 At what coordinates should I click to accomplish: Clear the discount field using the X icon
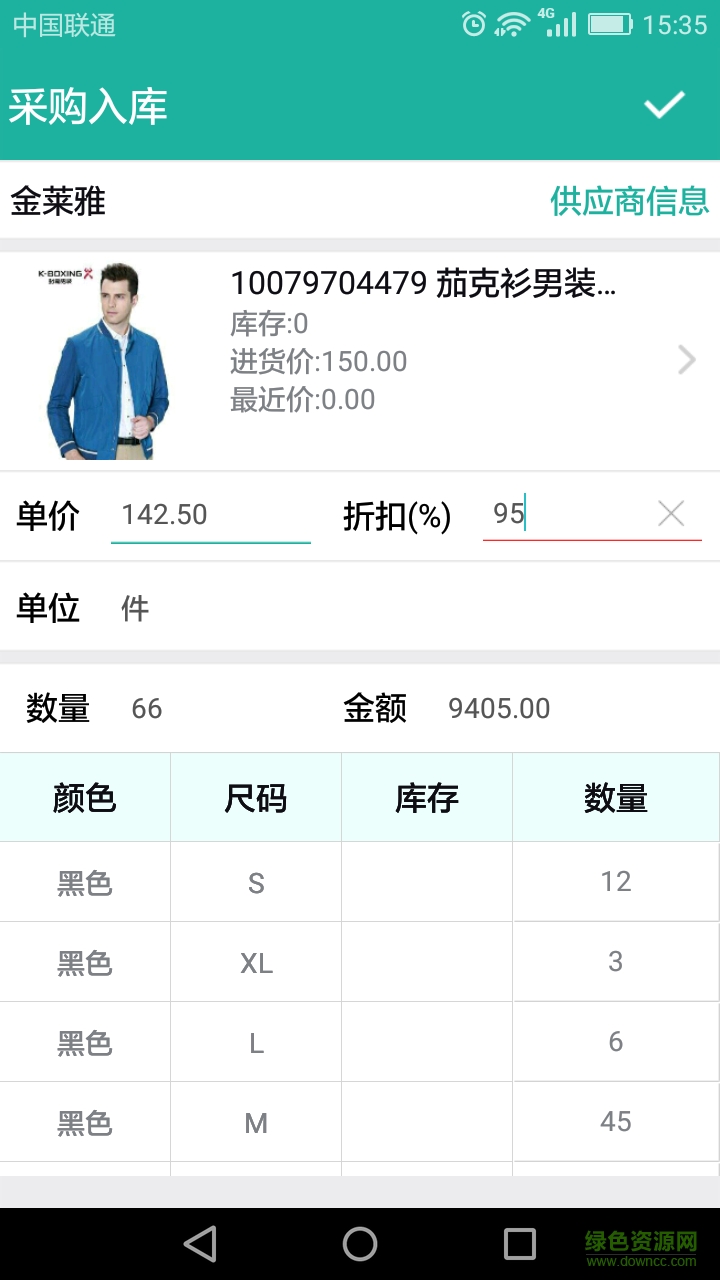coord(671,514)
